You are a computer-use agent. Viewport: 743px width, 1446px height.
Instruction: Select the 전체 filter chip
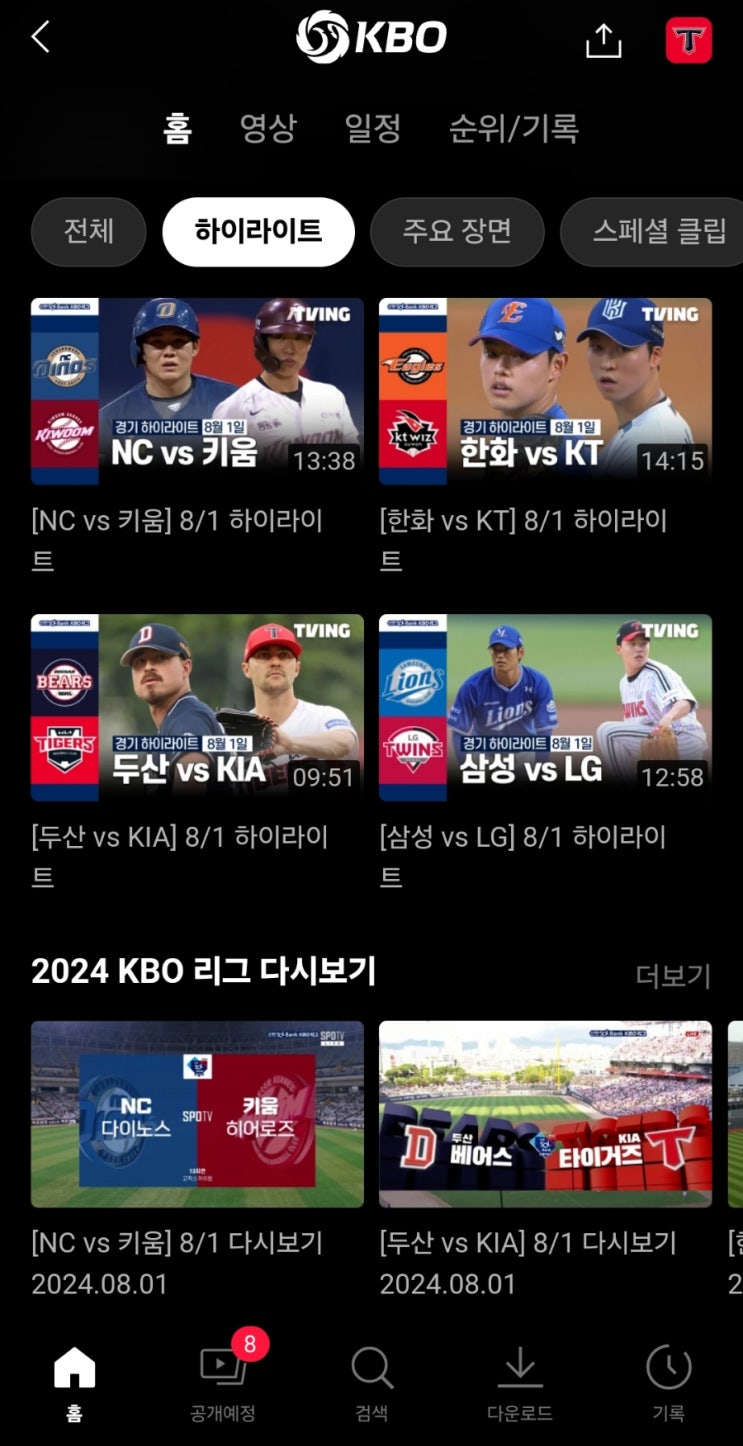[89, 232]
